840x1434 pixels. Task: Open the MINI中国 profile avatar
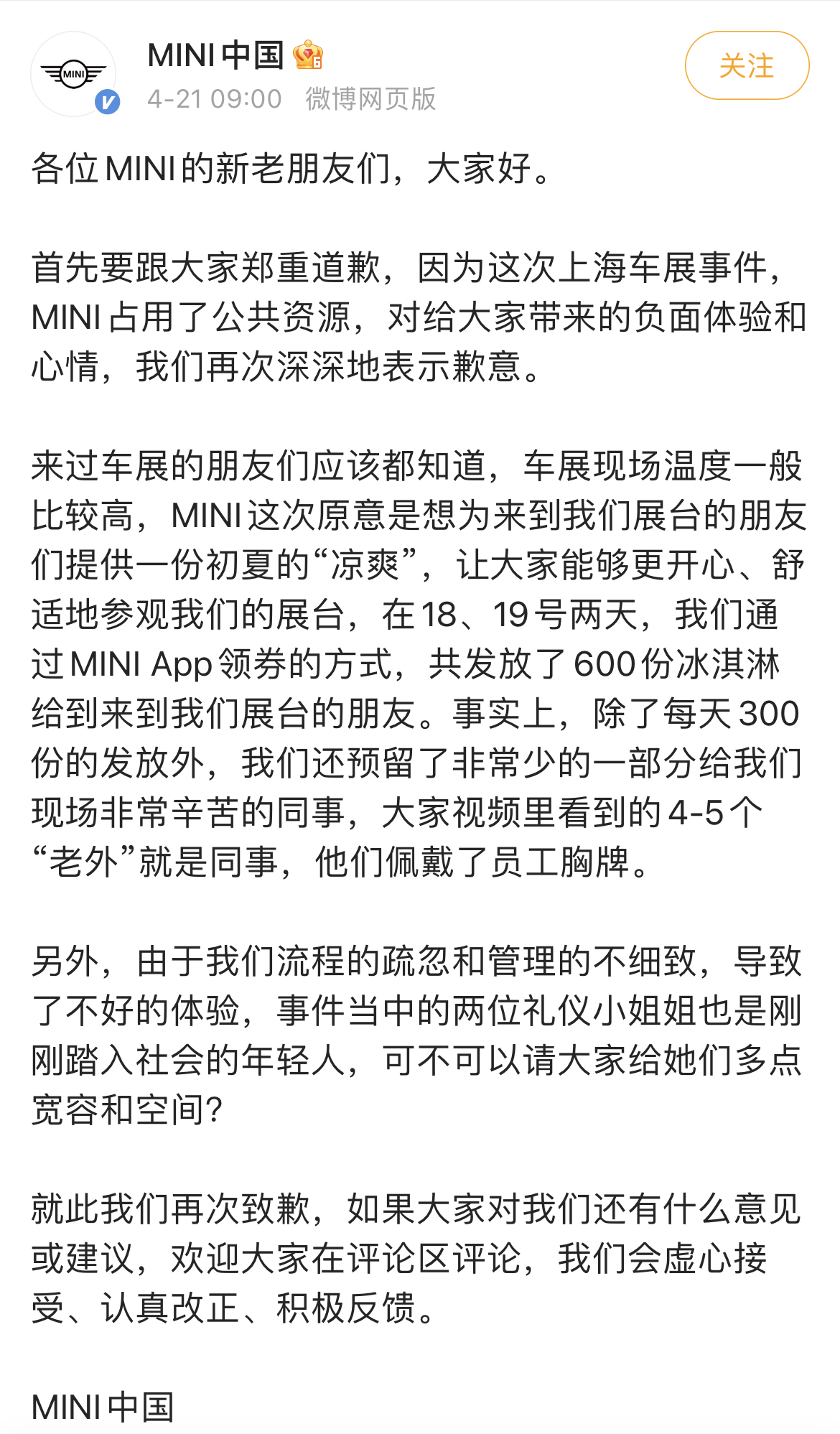pos(73,74)
